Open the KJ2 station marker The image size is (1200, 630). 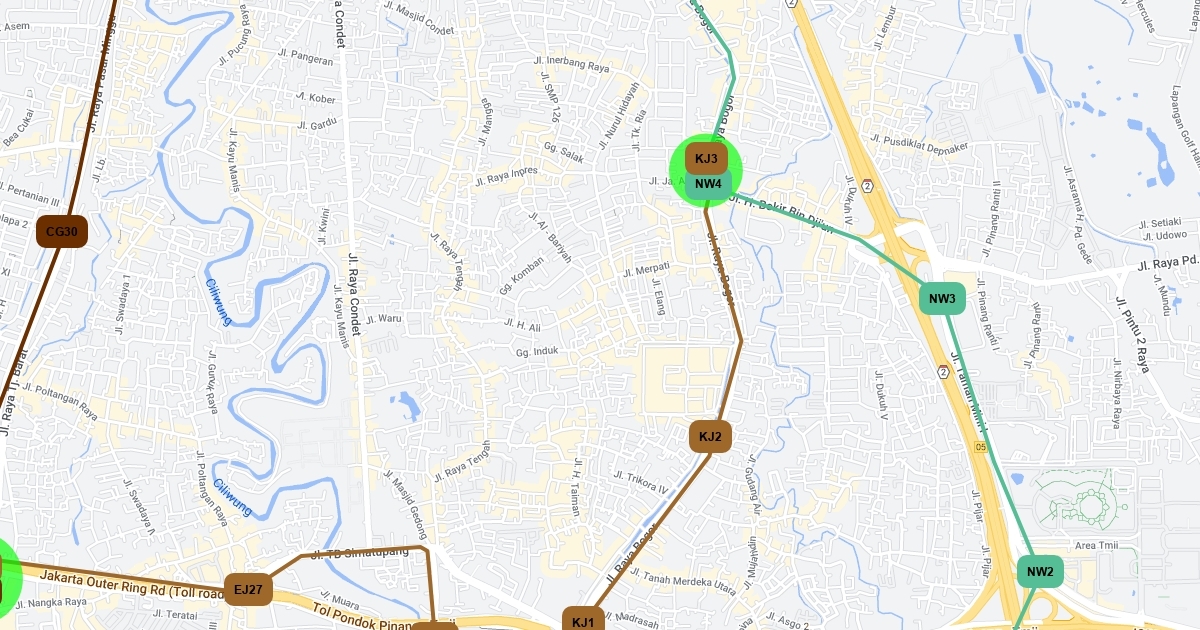pyautogui.click(x=710, y=437)
